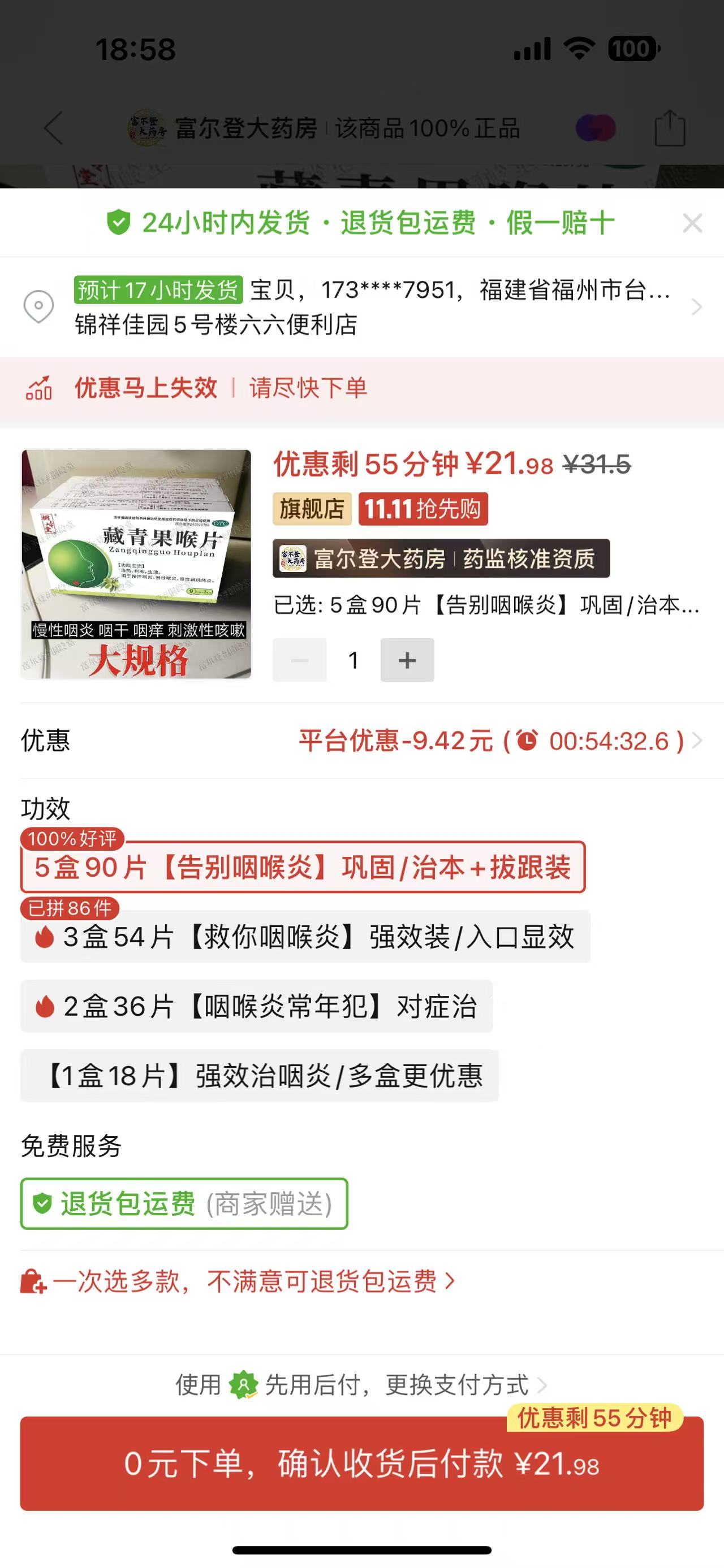This screenshot has width=724, height=1568.
Task: Tap the 退货包运费 free service chip
Action: [x=184, y=1203]
